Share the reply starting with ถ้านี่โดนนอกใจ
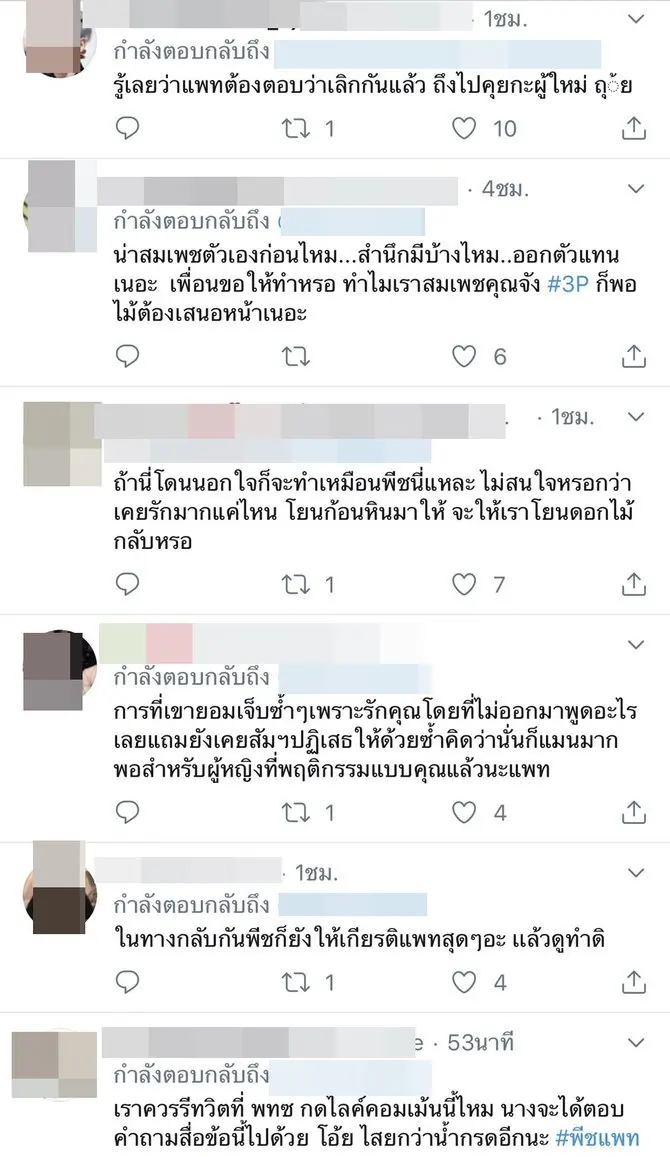Image resolution: width=670 pixels, height=1157 pixels. 634,584
